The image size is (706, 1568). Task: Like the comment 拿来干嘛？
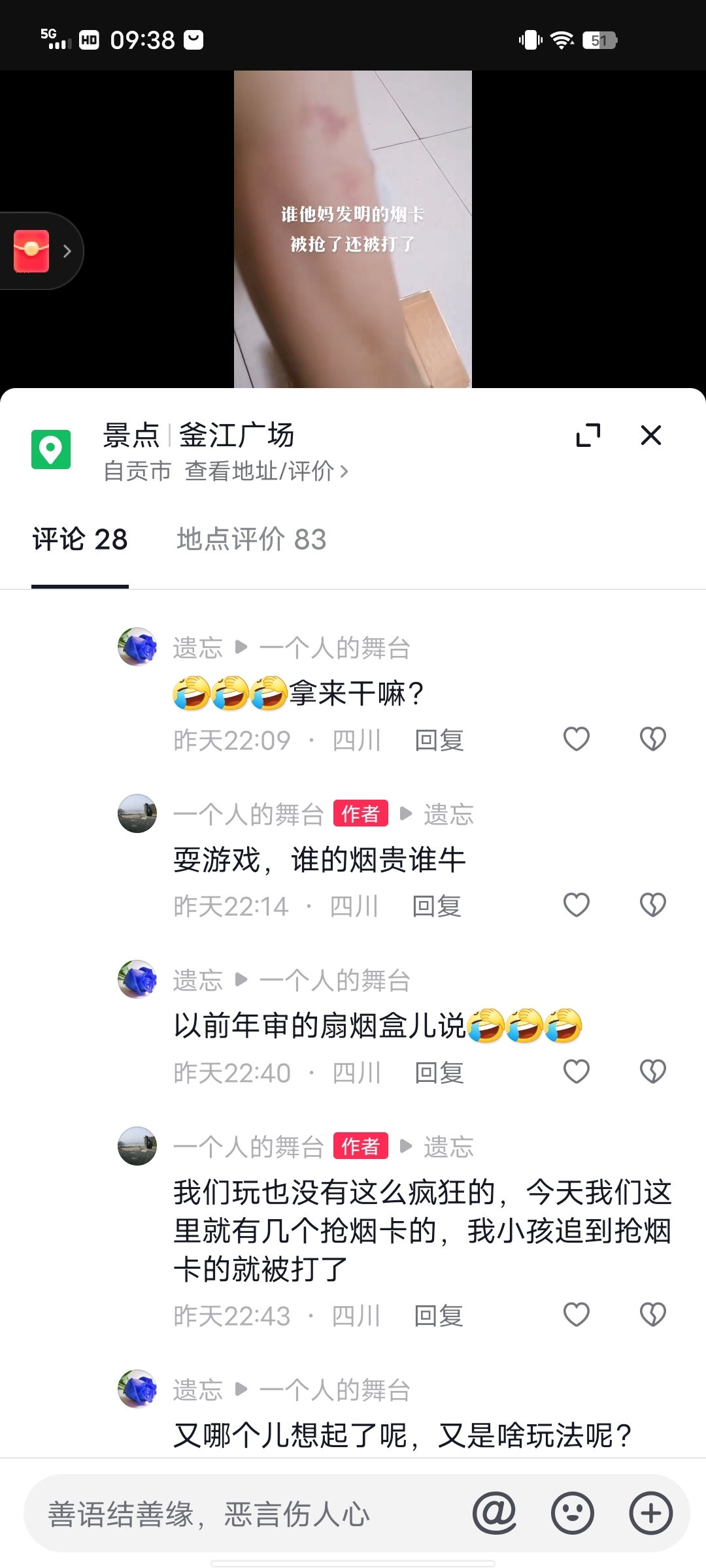[577, 739]
